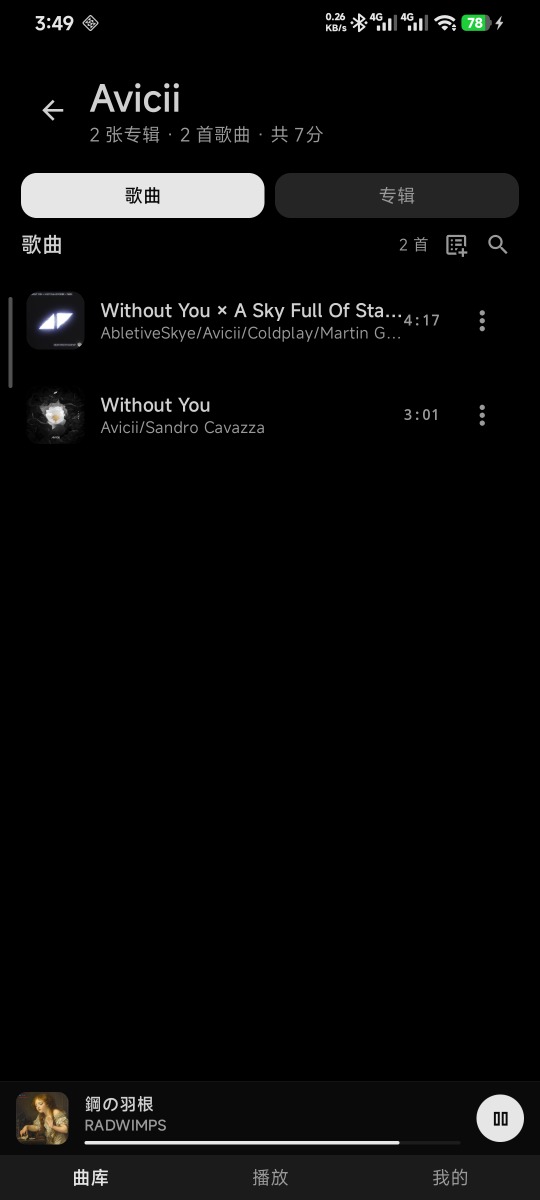Open more options for the 3:01 song

pos(482,415)
